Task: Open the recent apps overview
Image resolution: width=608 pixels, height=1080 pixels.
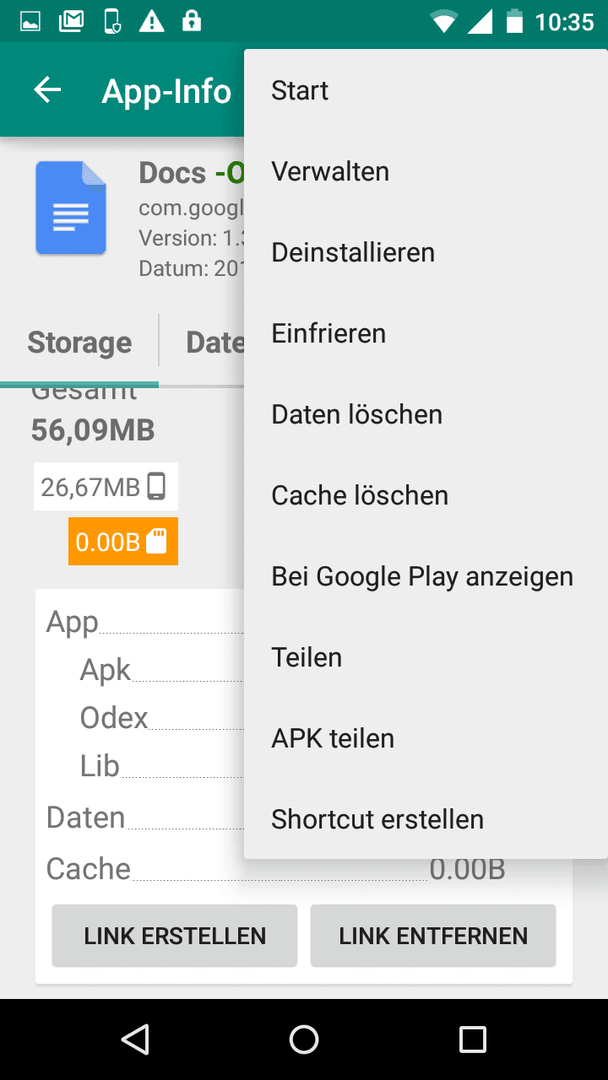Action: point(472,1039)
